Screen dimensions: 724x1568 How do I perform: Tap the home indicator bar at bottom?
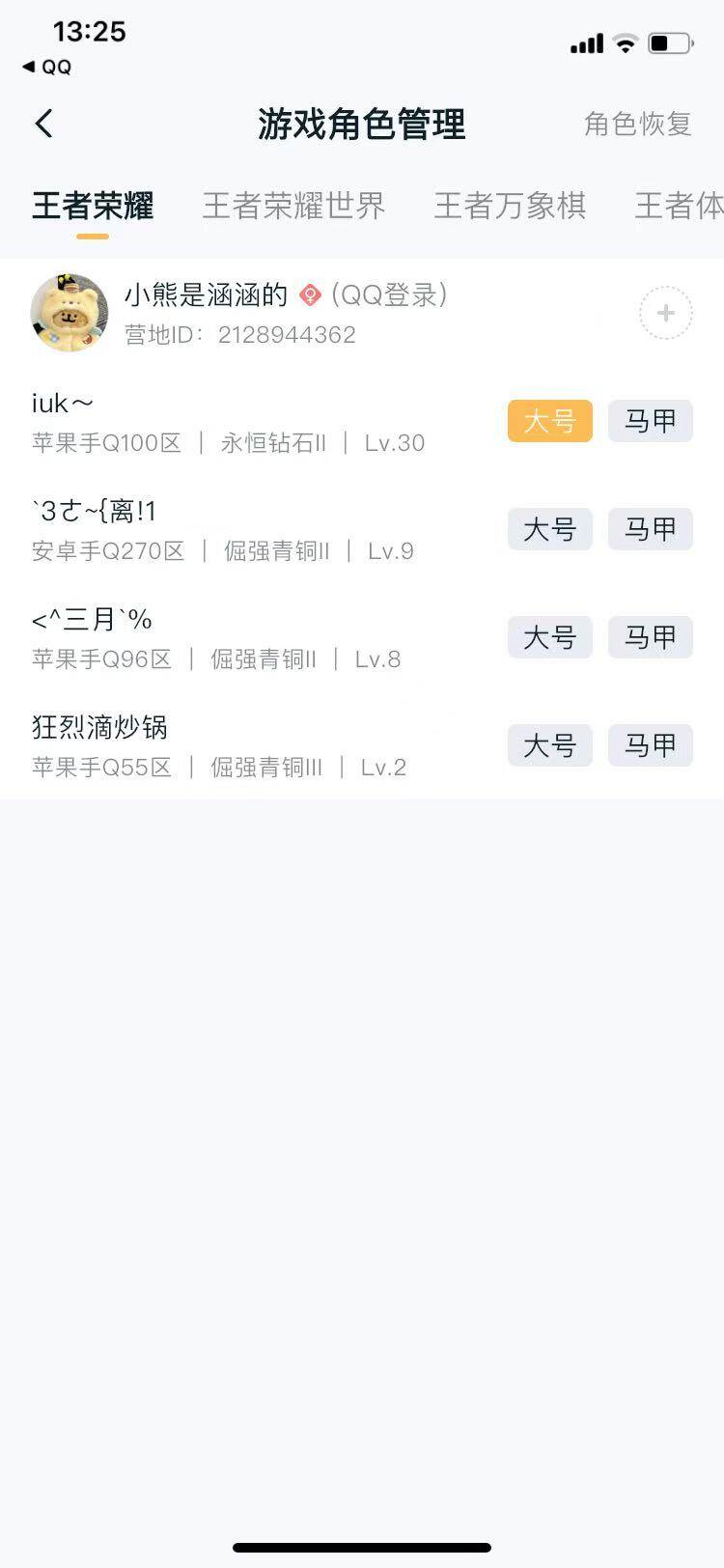pos(362,1547)
